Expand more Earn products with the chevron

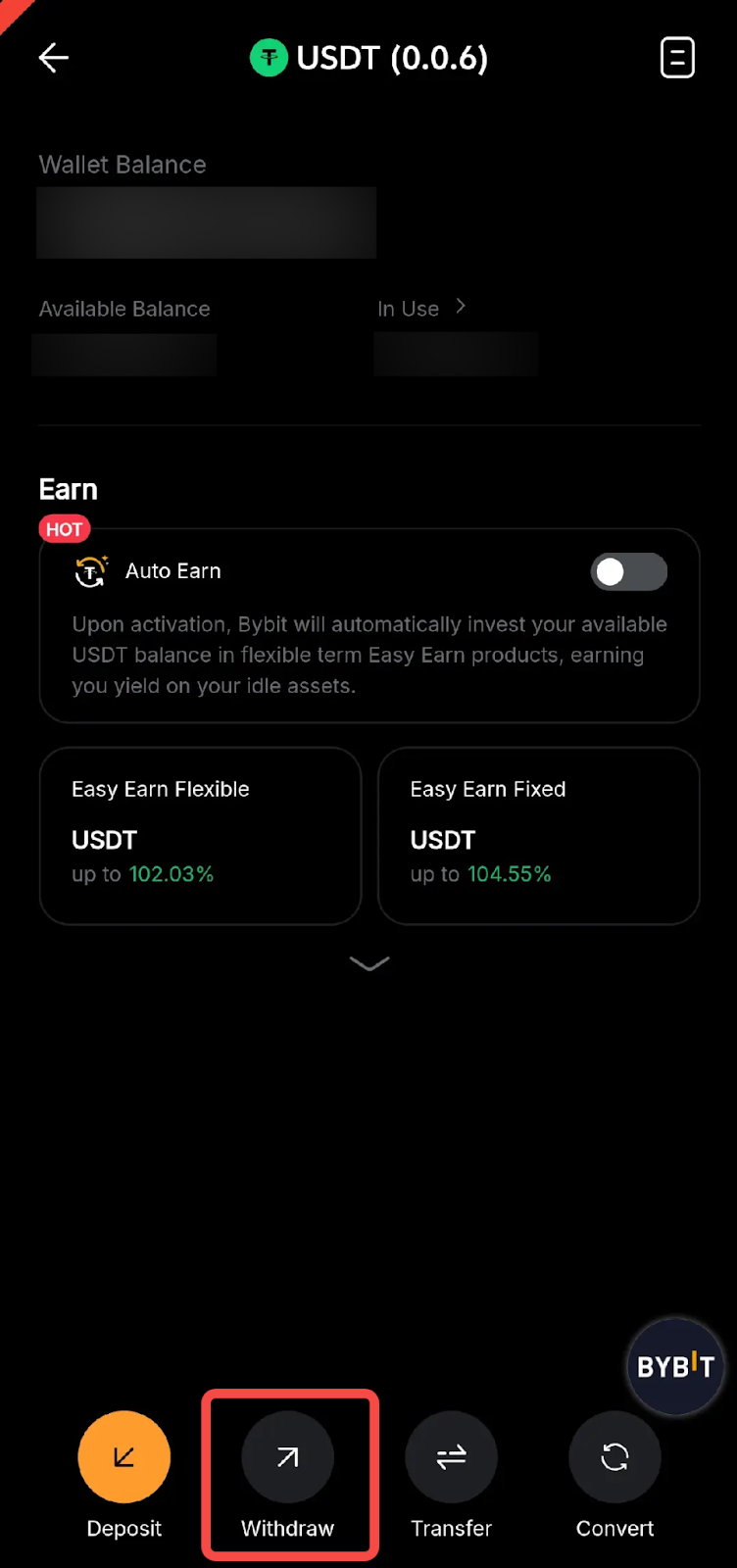pyautogui.click(x=369, y=964)
